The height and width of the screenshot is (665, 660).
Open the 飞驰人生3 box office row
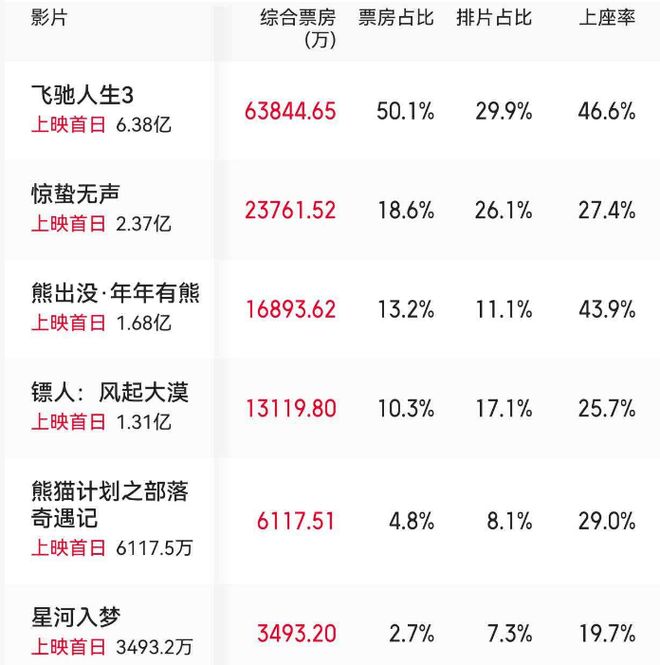[82, 96]
